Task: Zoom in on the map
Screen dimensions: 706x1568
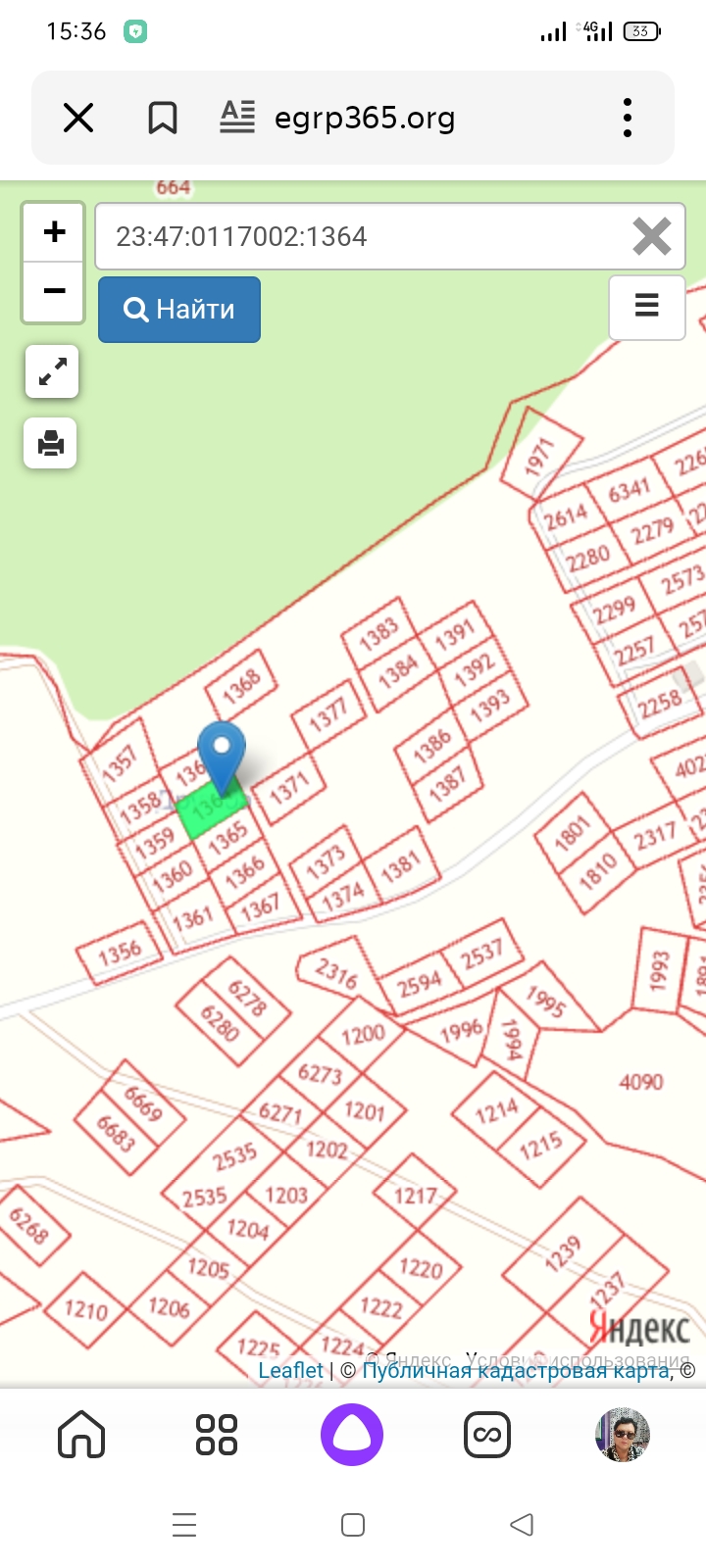Action: pos(54,232)
